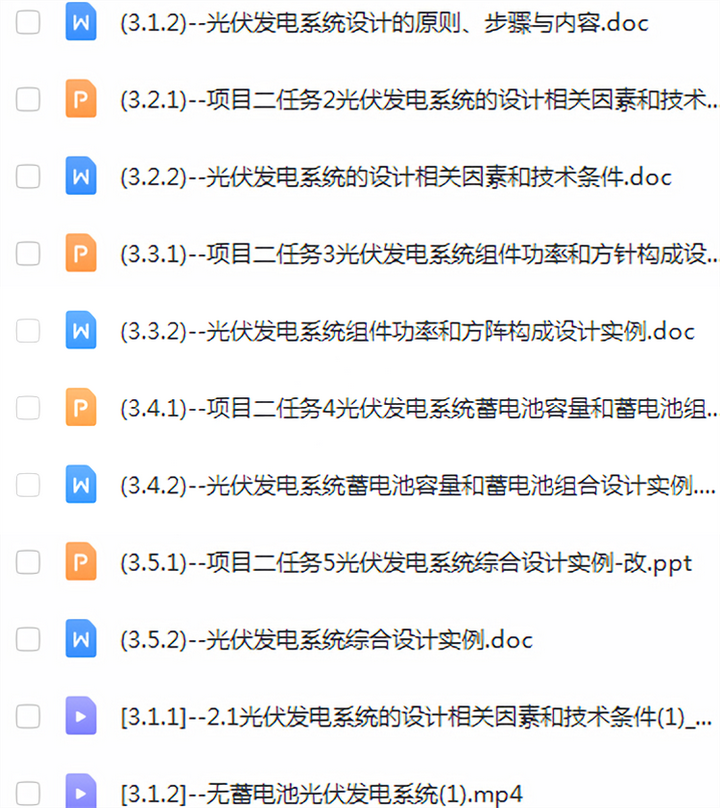Open the (3.2.1) project two task 2 ppt
The height and width of the screenshot is (808, 720).
click(x=410, y=99)
